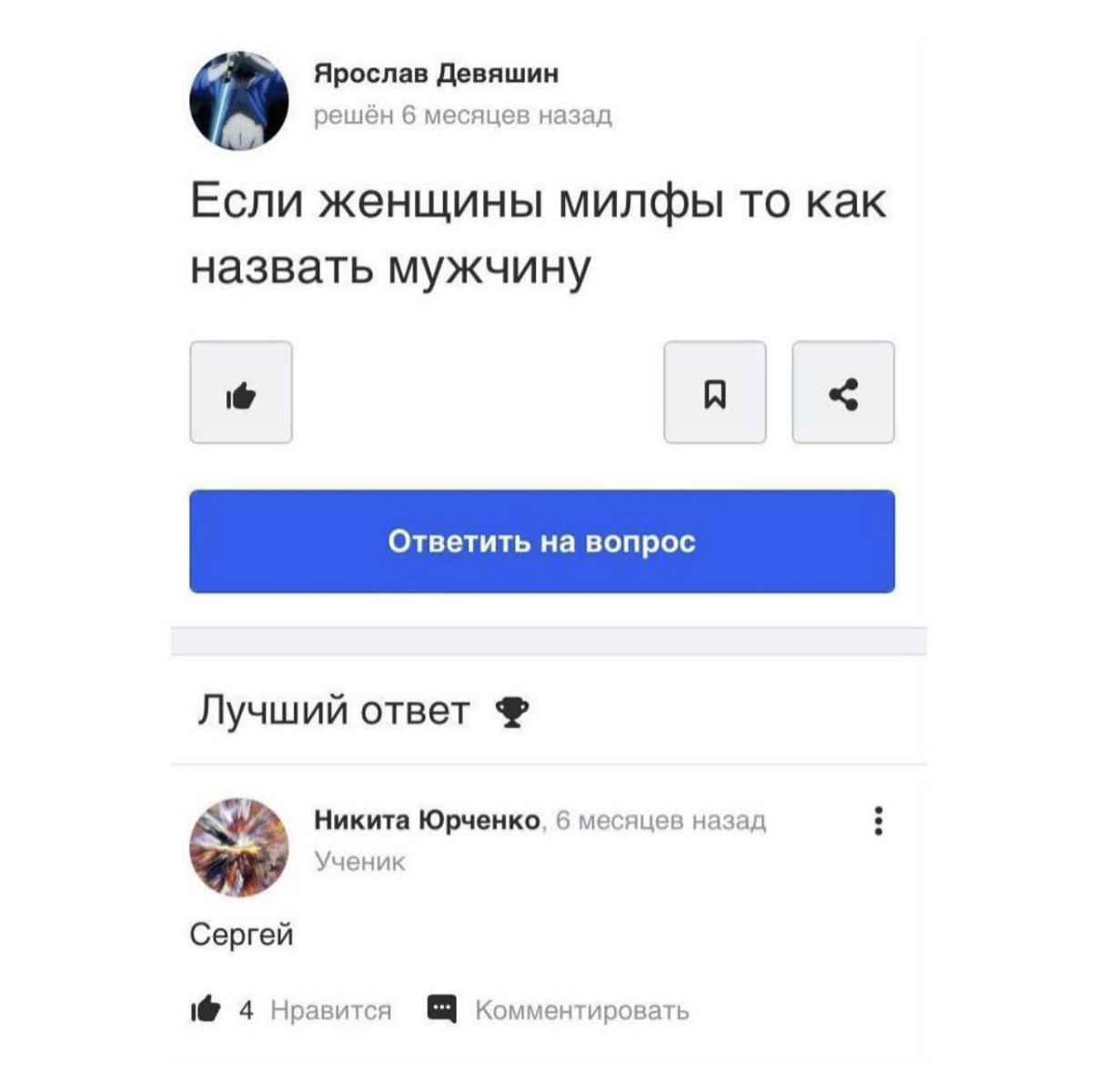Open Никита Юрченко's profile
This screenshot has width=1099, height=1092.
[x=427, y=820]
